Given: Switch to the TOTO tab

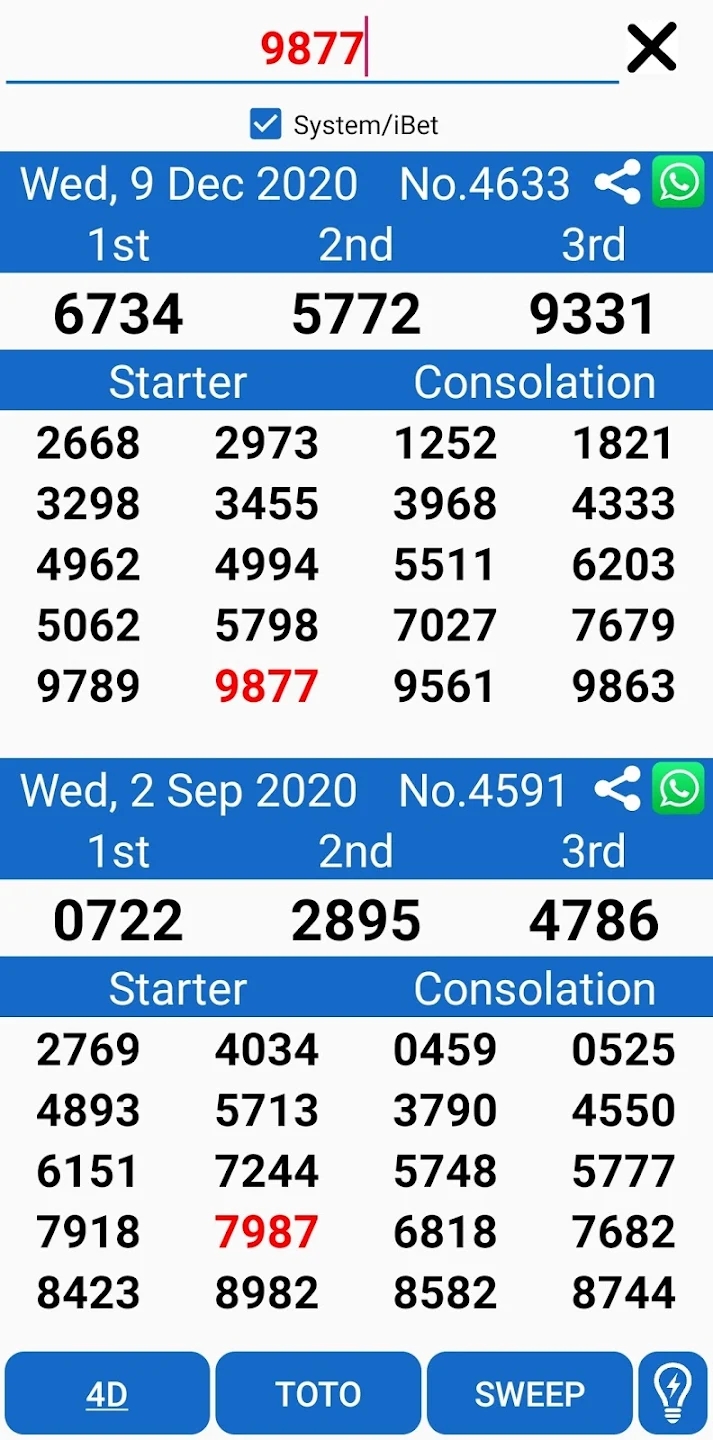Looking at the screenshot, I should point(319,1393).
